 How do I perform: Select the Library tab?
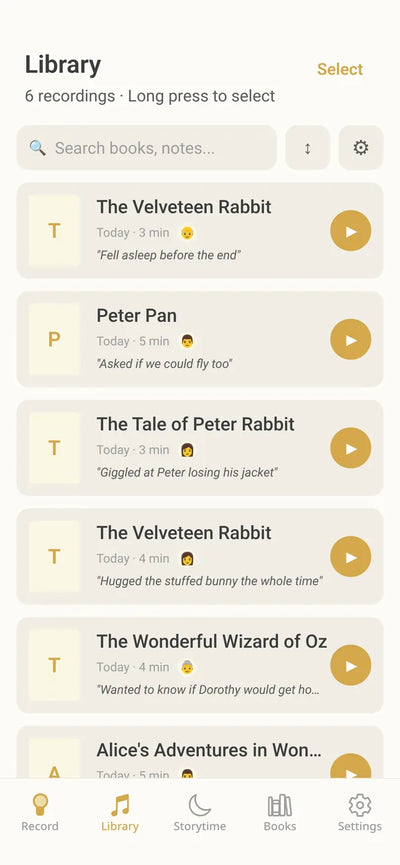[120, 812]
